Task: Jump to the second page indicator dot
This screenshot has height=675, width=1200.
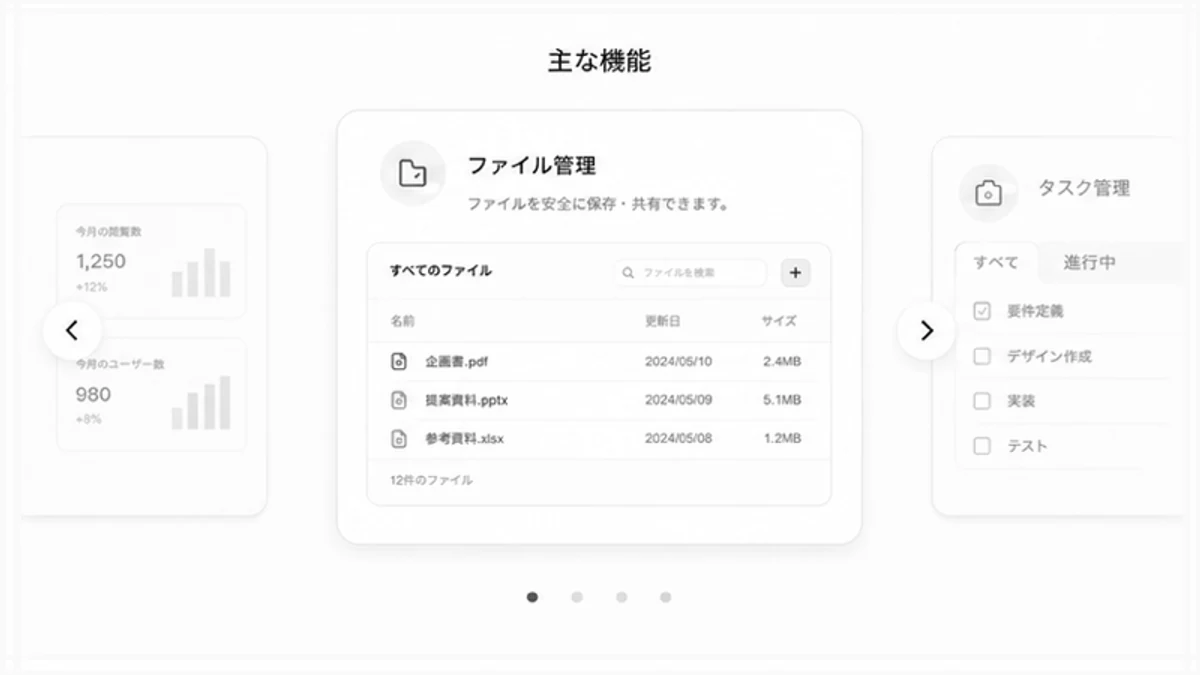Action: [577, 597]
